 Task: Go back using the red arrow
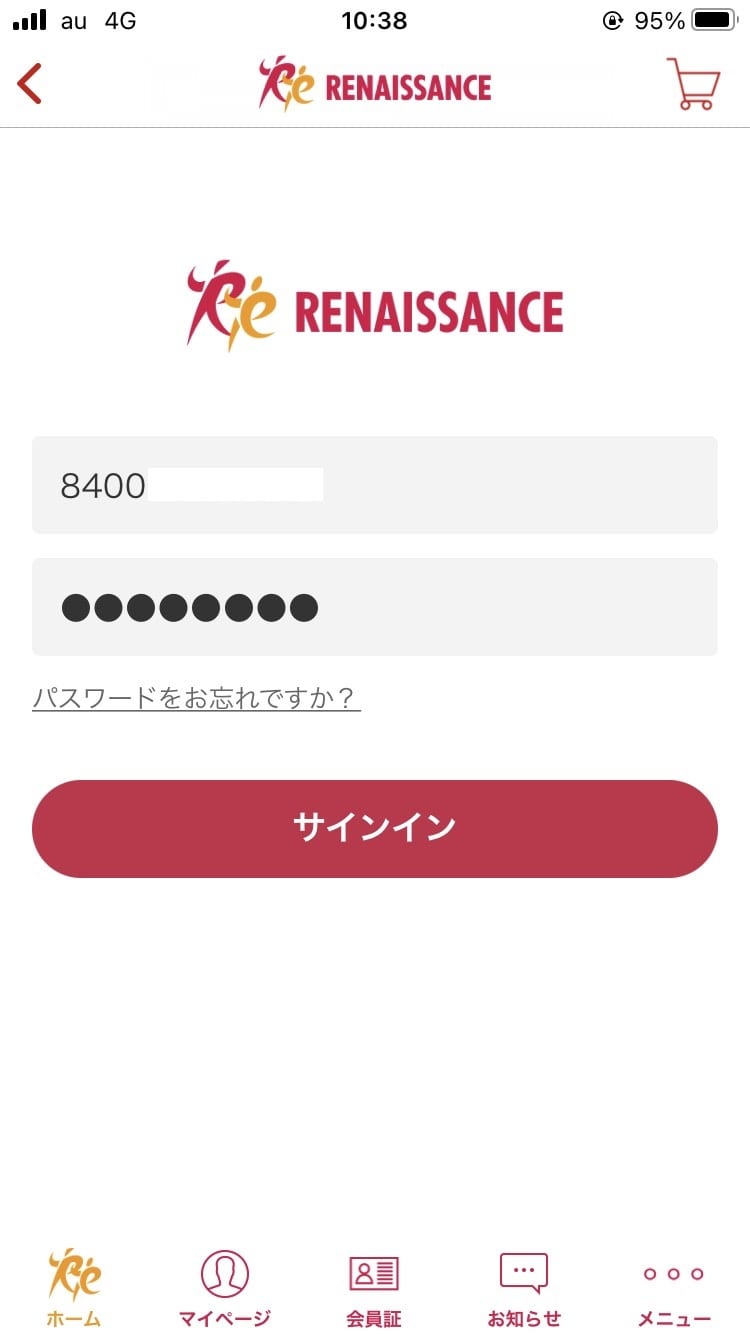pyautogui.click(x=30, y=84)
